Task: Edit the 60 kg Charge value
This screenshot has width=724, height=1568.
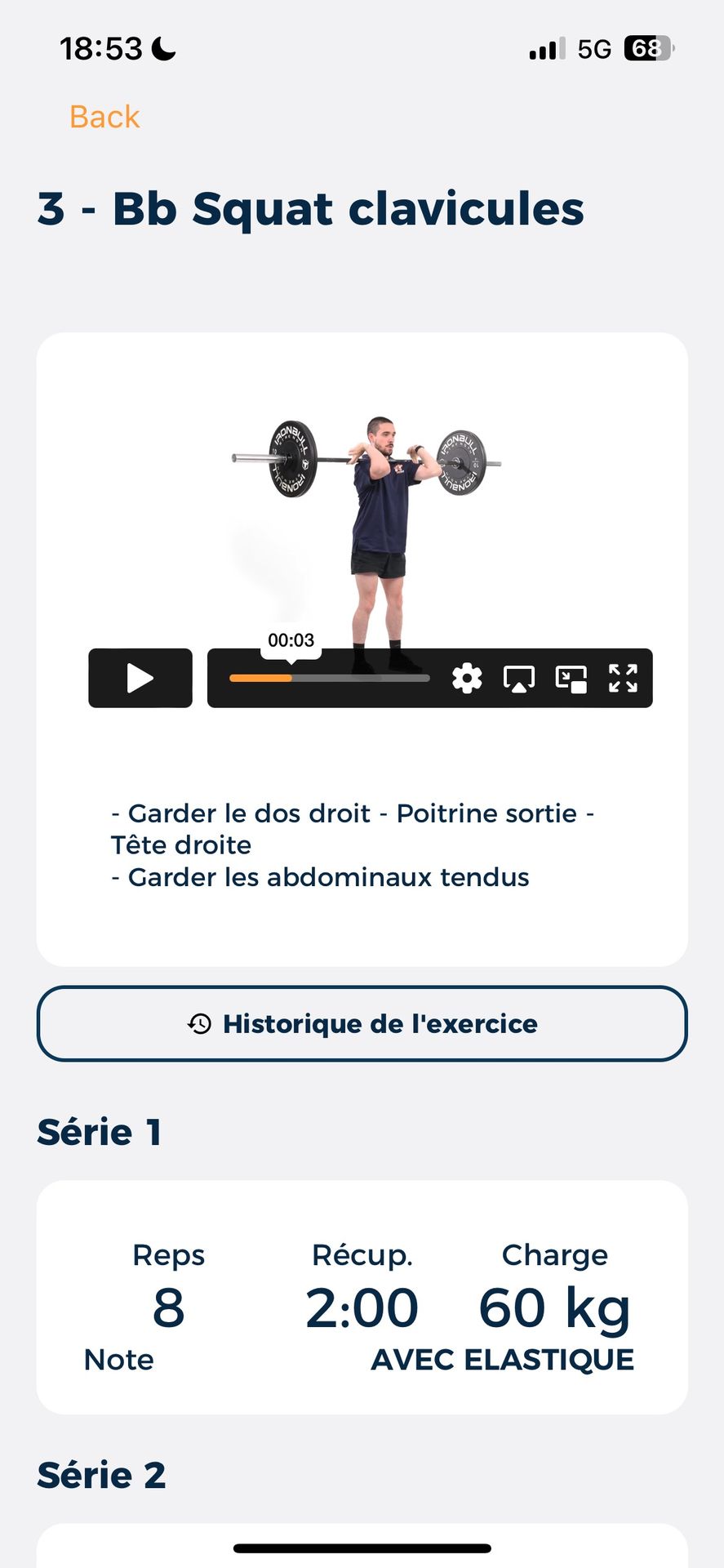Action: pos(554,1307)
